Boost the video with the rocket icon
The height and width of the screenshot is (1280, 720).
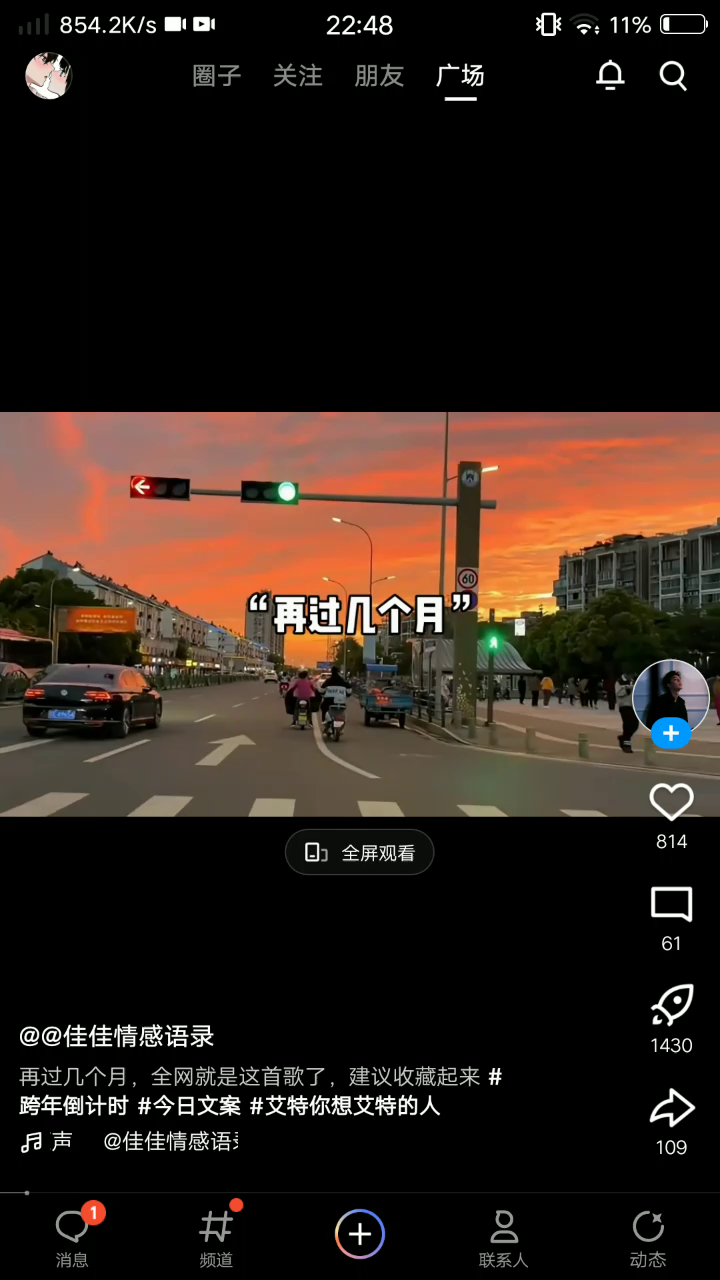pyautogui.click(x=671, y=1006)
